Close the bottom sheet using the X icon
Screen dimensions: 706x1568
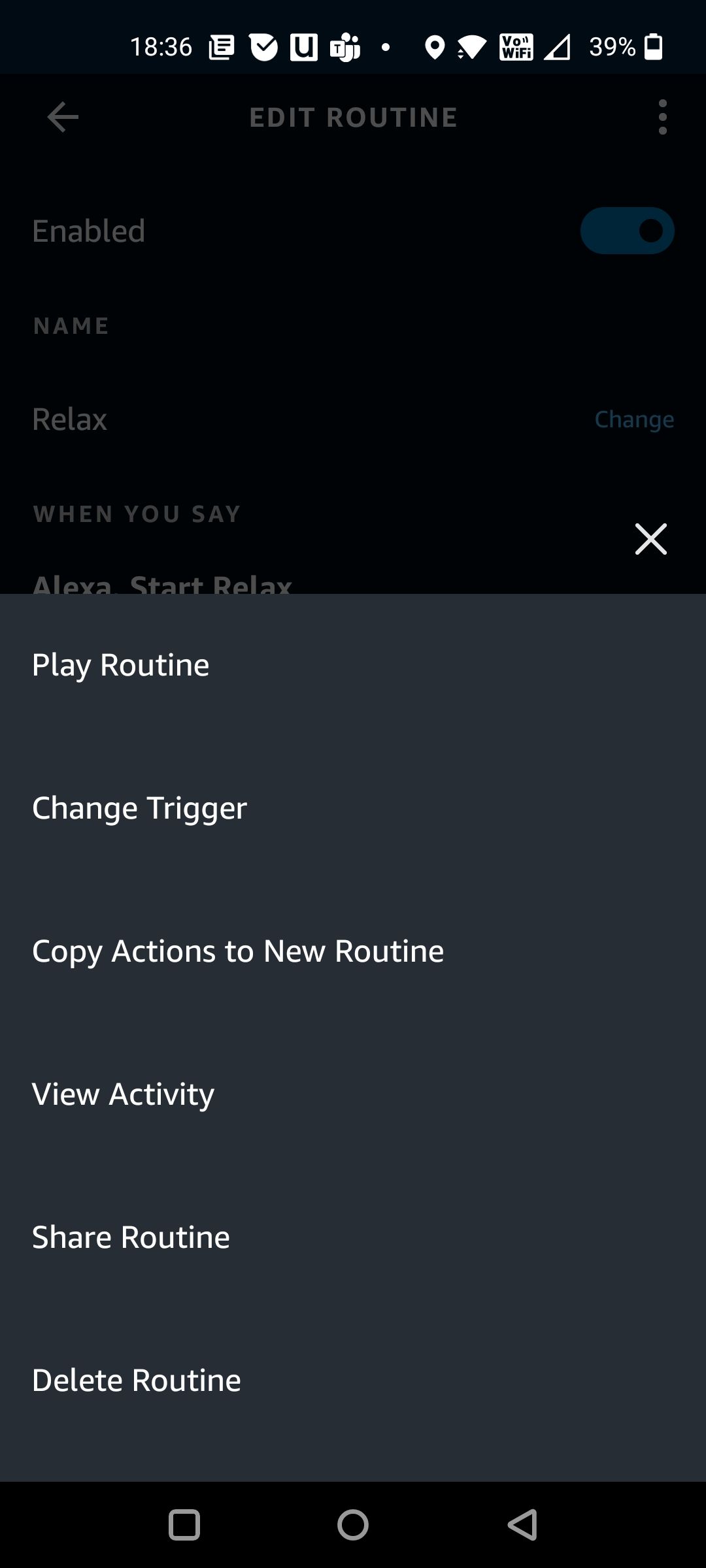650,539
